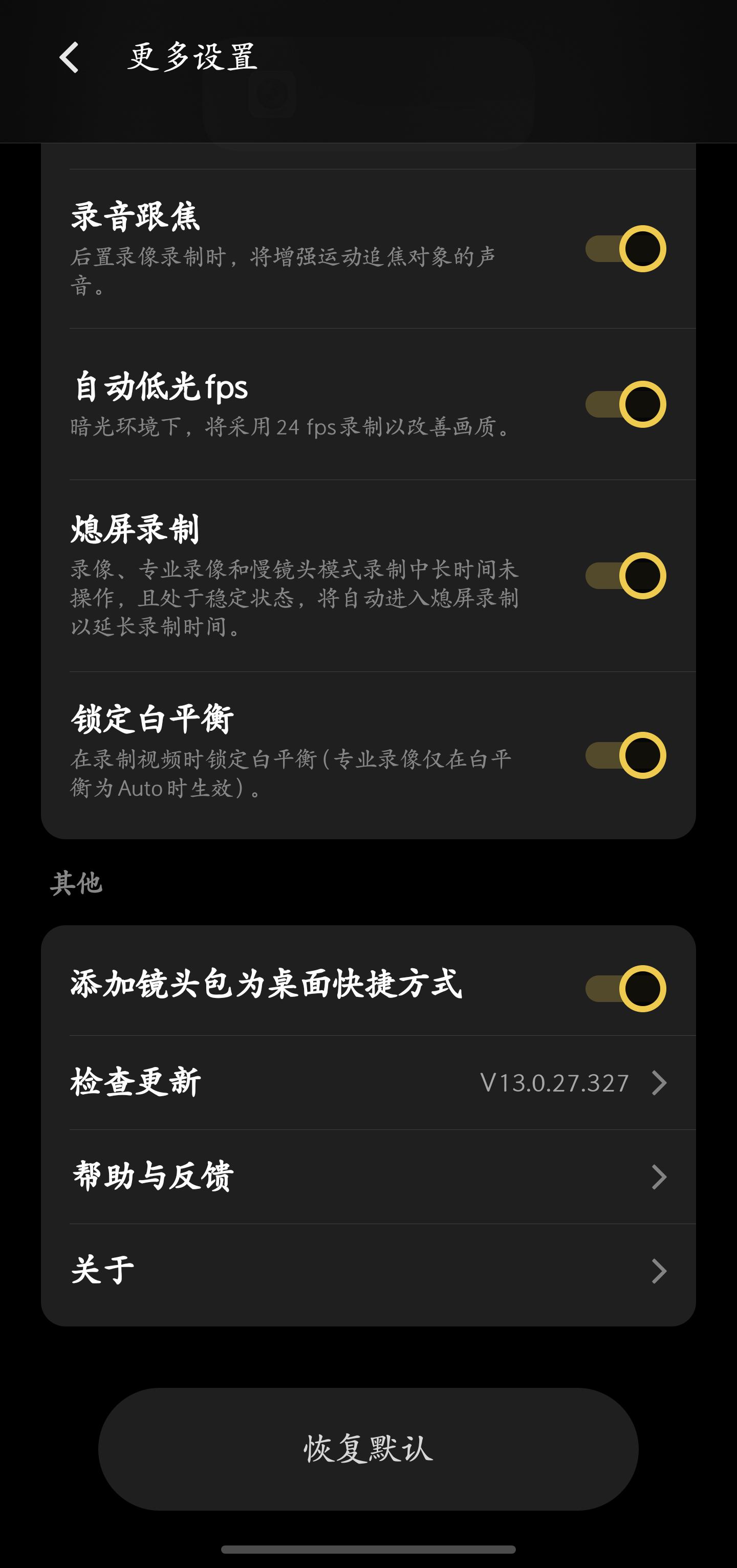
Task: Go back from 更多设置
Action: tap(70, 57)
